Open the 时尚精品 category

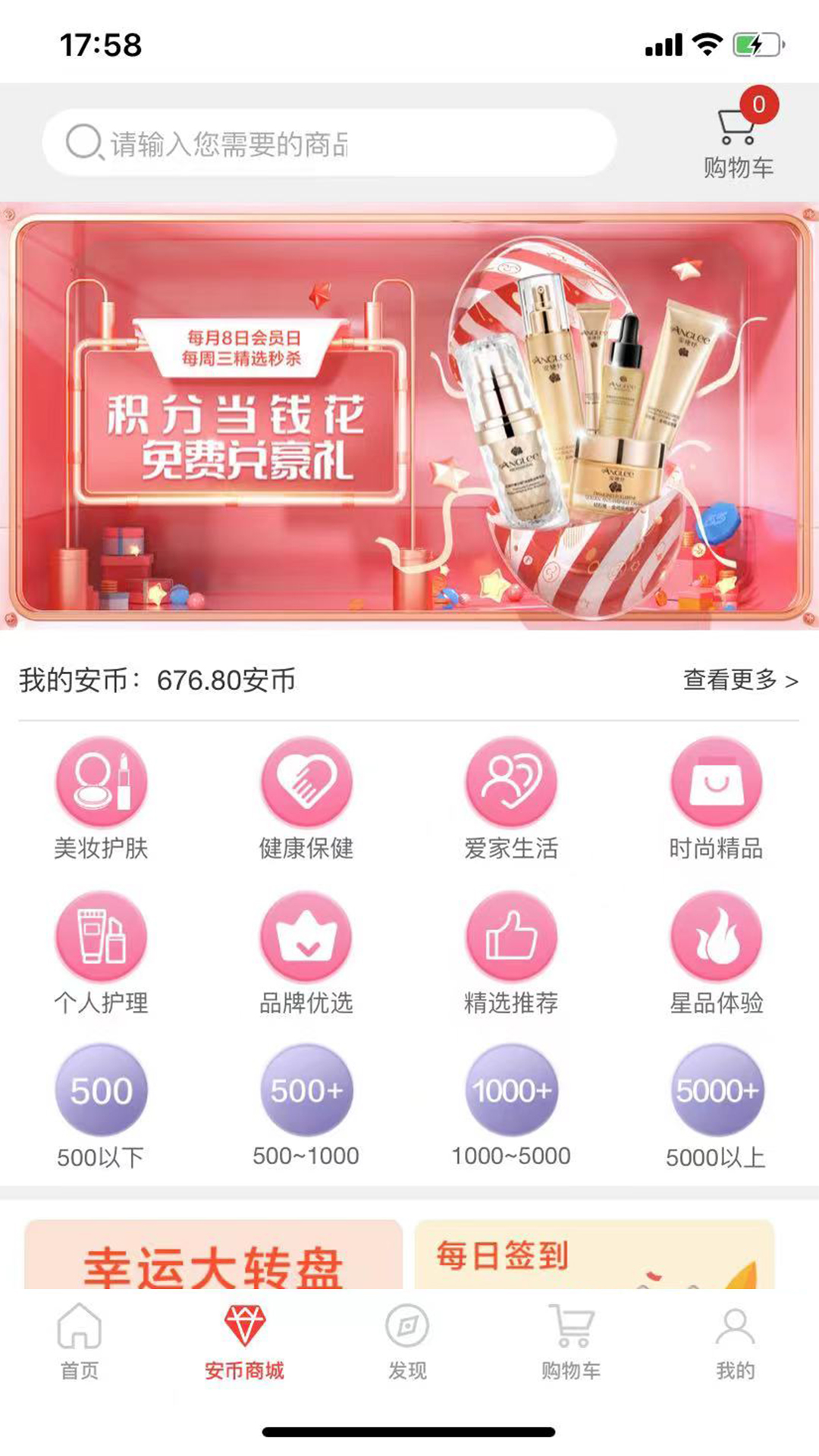[x=716, y=799]
